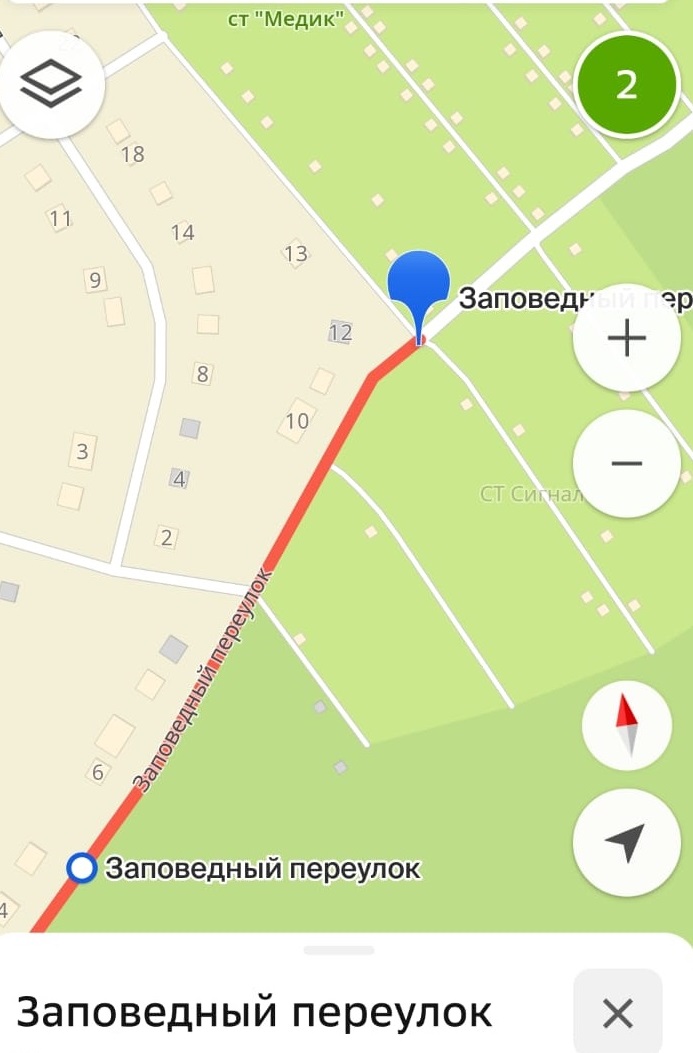Zoom in on the map
The image size is (693, 1053).
[x=627, y=339]
